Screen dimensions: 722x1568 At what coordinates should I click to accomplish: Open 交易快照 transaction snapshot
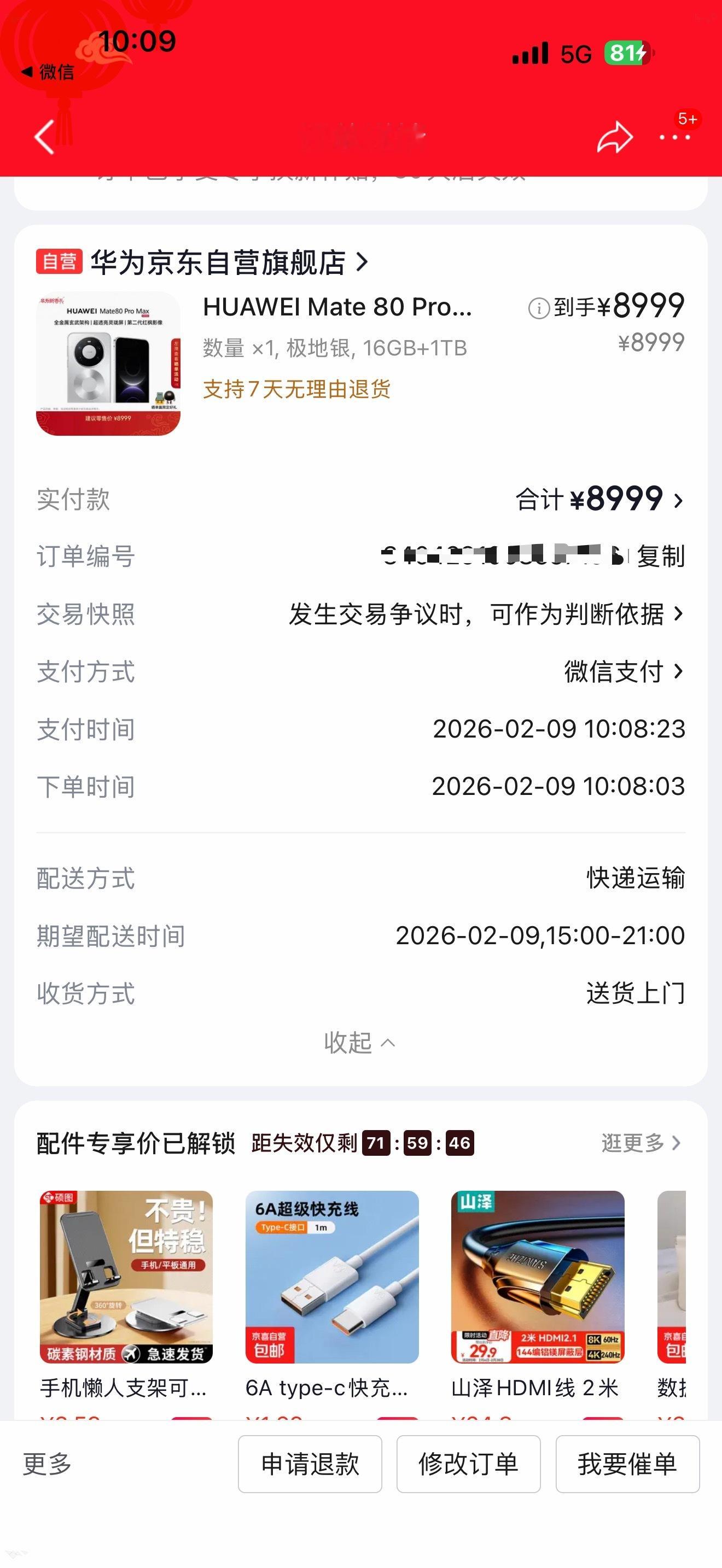click(x=484, y=615)
